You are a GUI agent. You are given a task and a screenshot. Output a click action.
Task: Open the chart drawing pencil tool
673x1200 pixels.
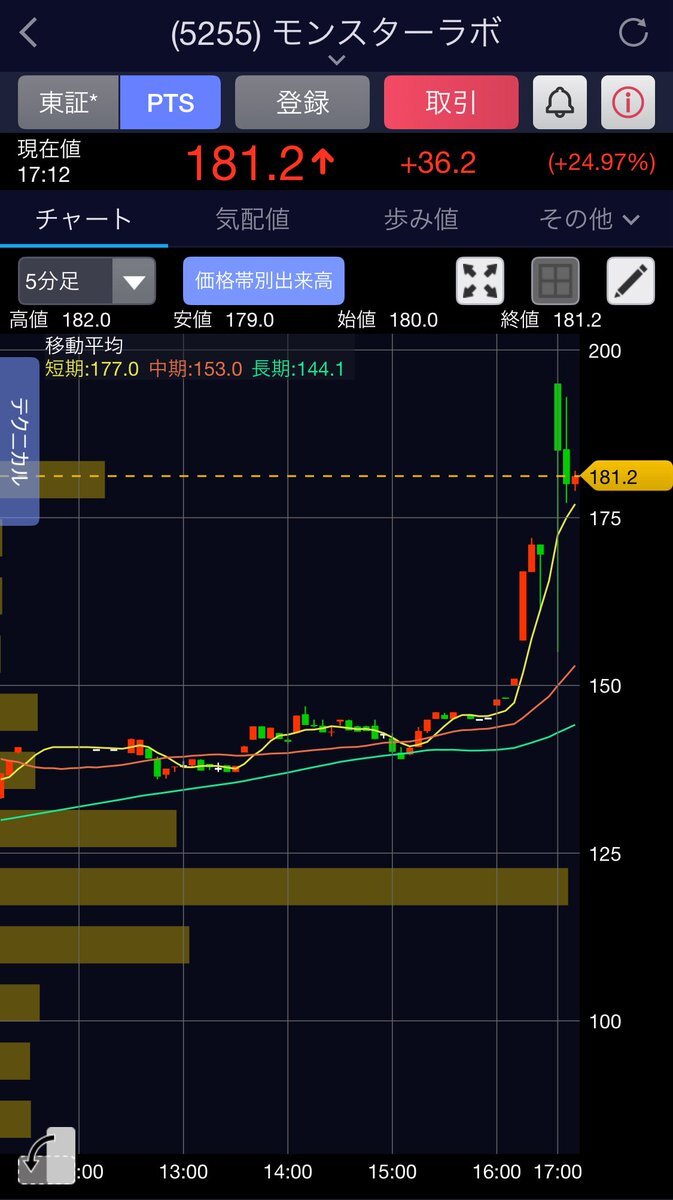pos(631,281)
